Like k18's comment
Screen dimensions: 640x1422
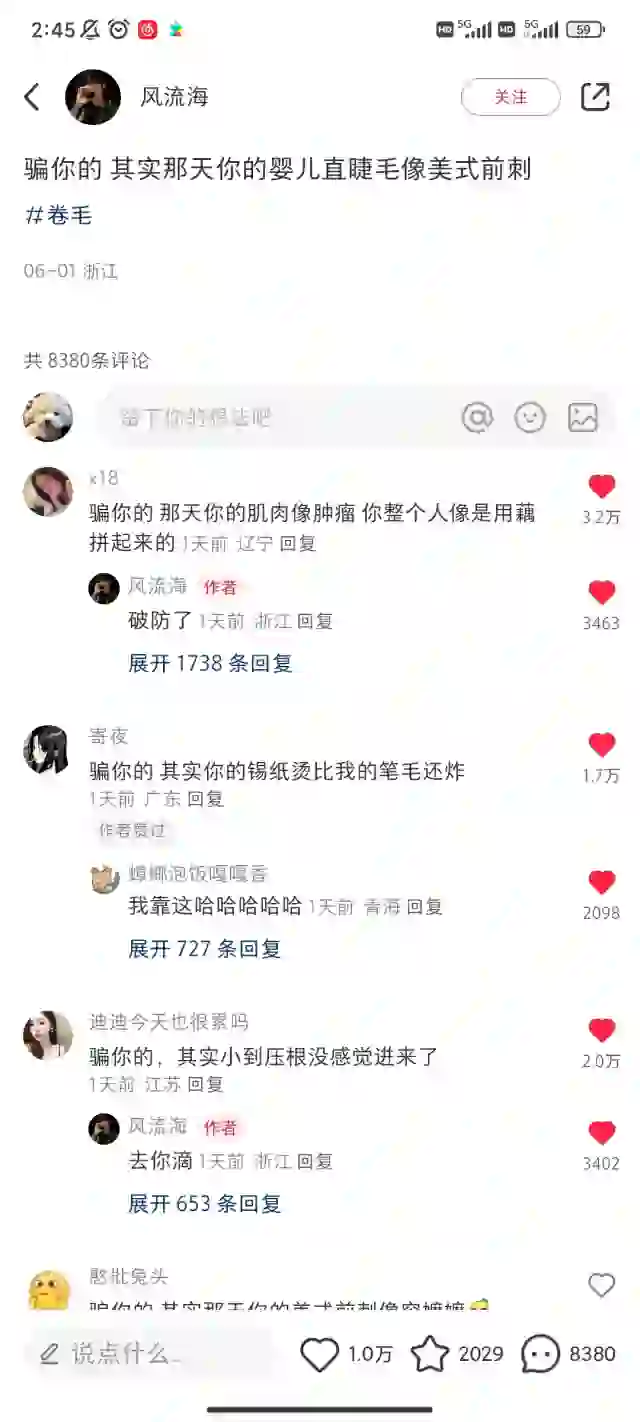(x=601, y=487)
